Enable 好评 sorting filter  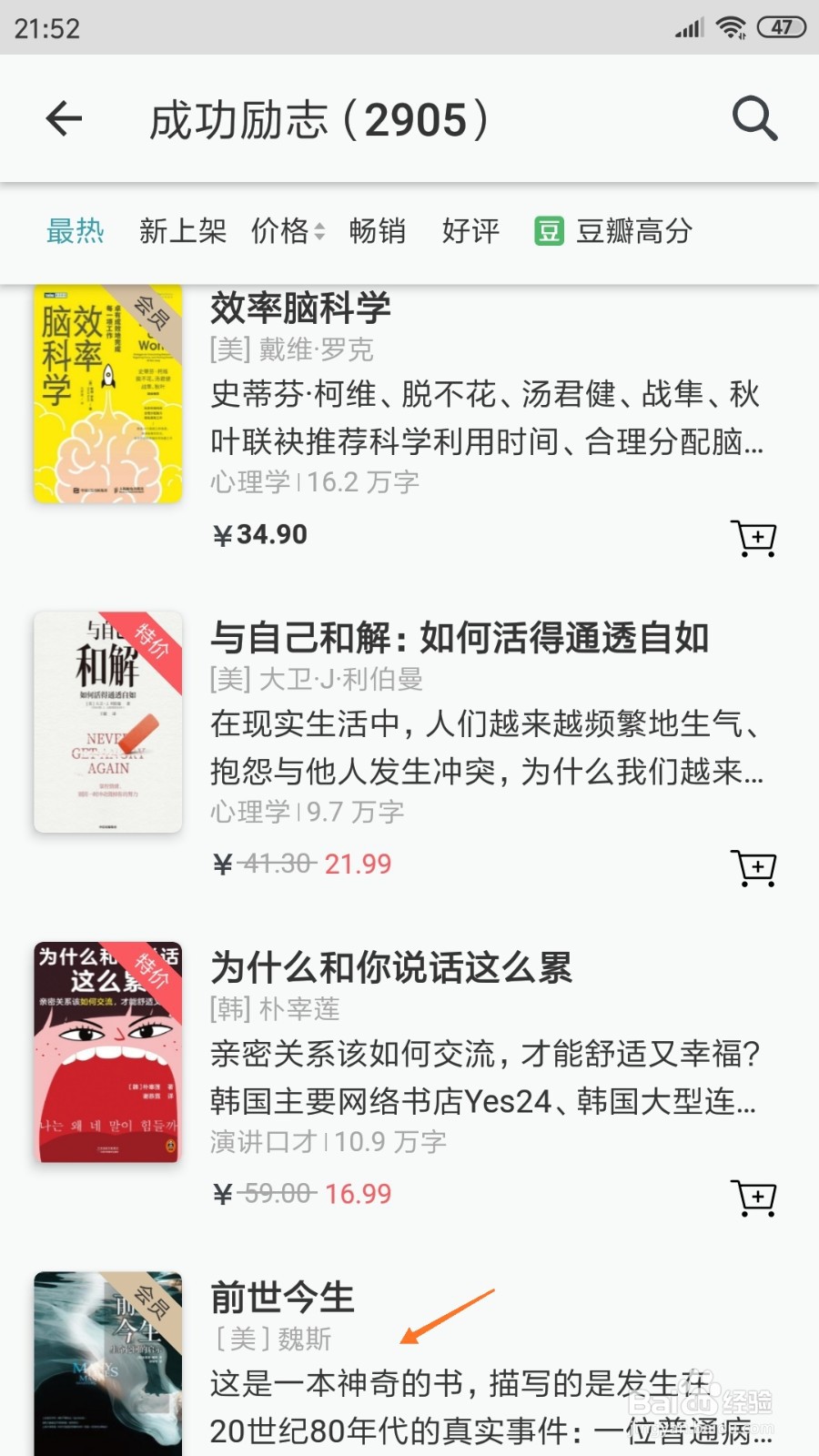pyautogui.click(x=470, y=232)
